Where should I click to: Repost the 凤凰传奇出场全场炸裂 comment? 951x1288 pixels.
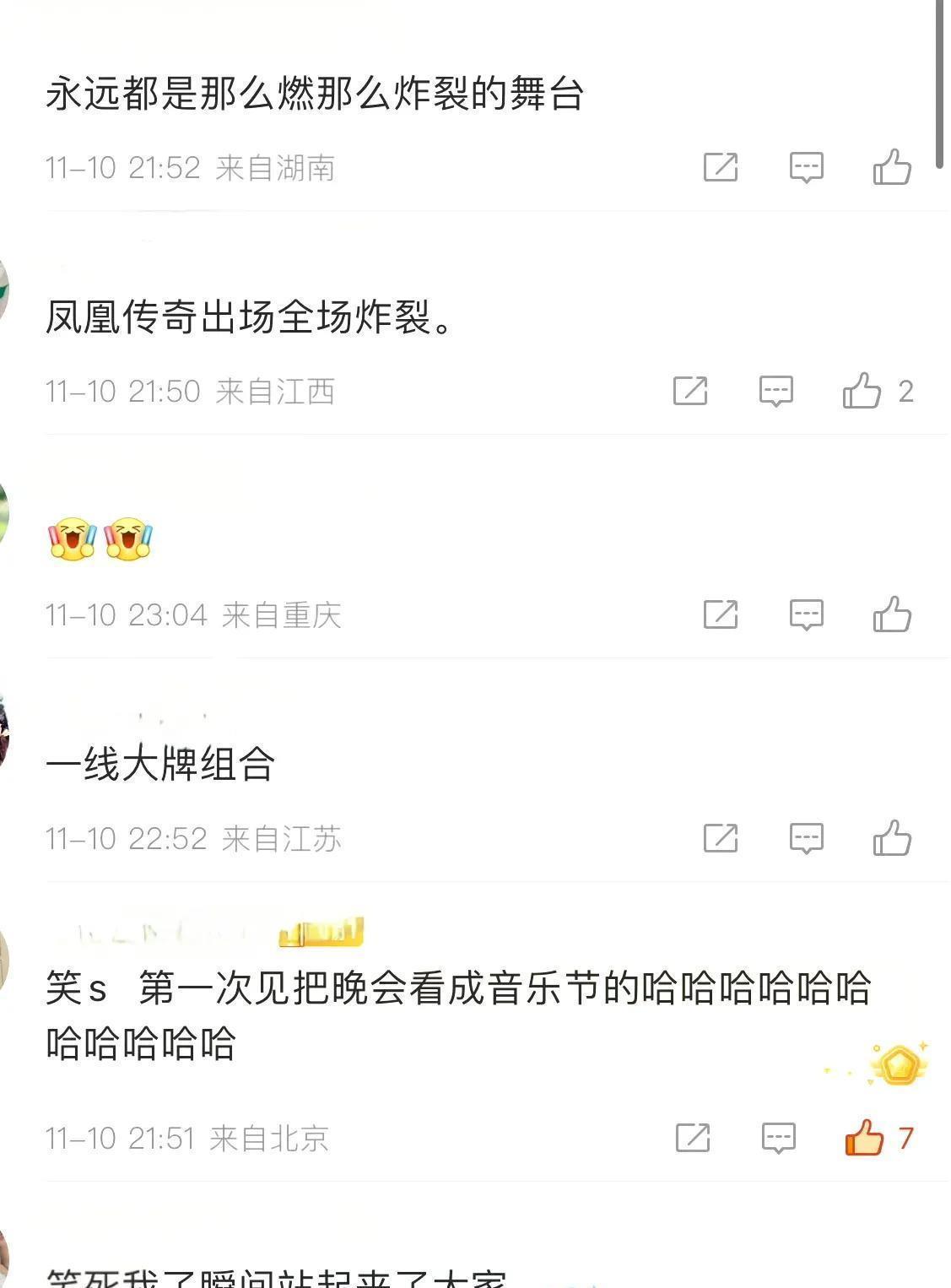click(x=689, y=391)
